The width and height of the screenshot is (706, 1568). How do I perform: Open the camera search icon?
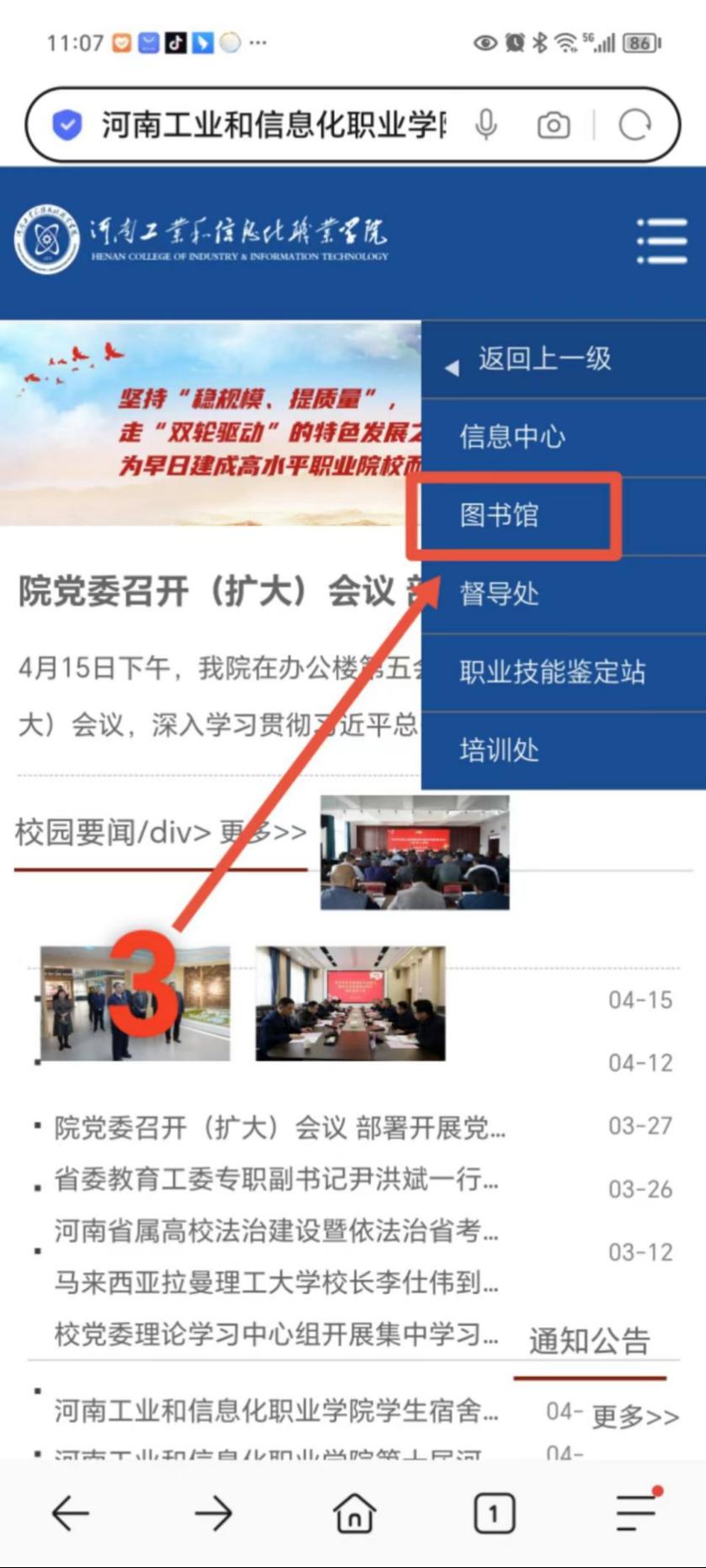[554, 126]
